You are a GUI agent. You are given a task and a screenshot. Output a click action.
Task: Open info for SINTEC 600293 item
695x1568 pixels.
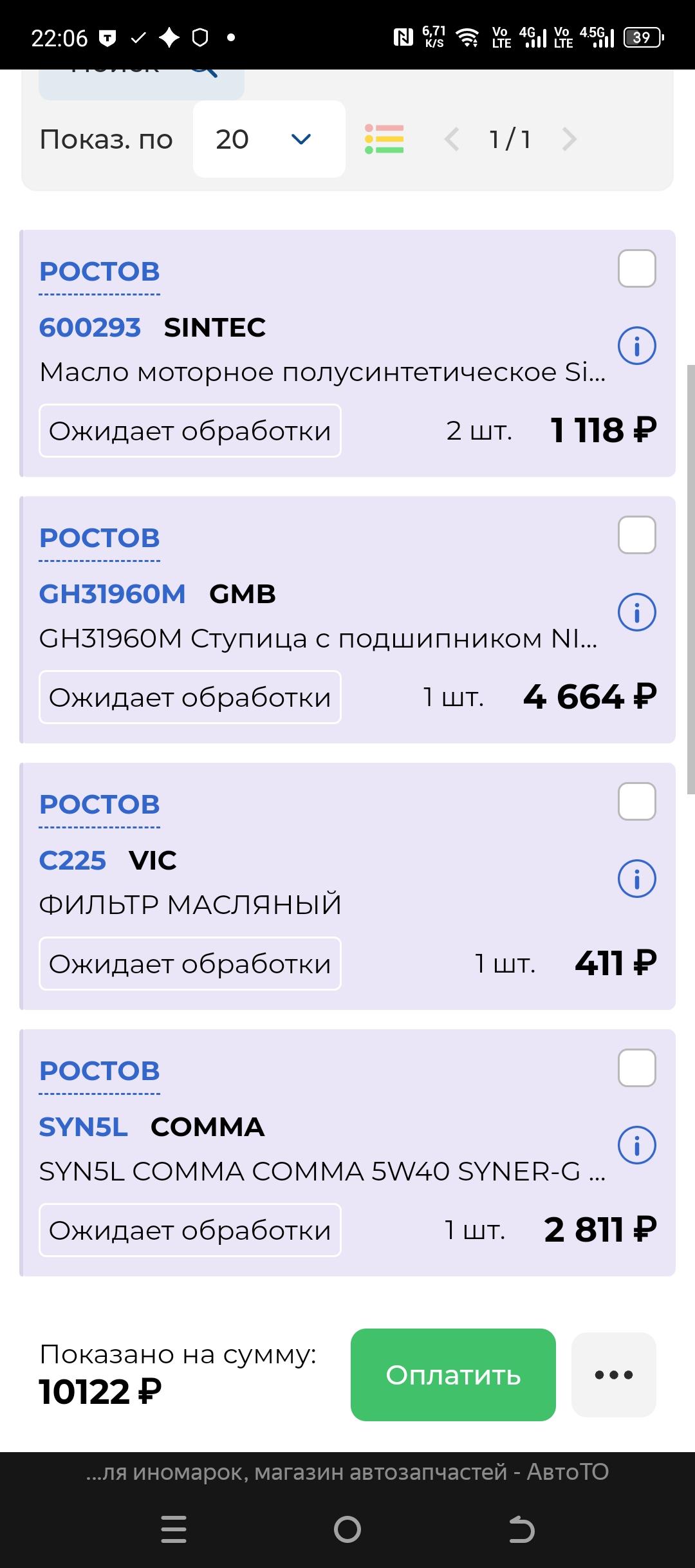[x=636, y=346]
